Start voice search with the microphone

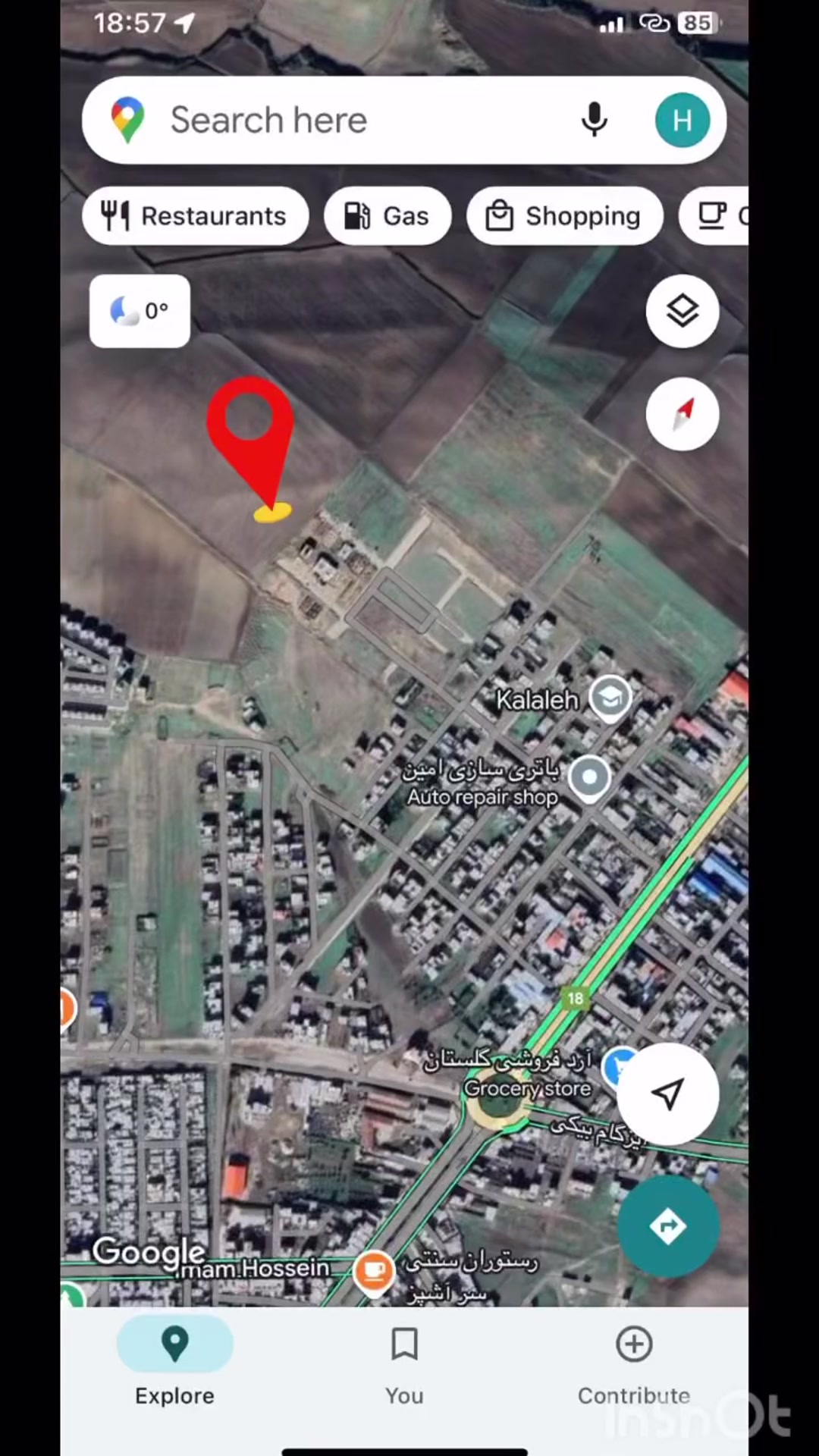pos(594,120)
